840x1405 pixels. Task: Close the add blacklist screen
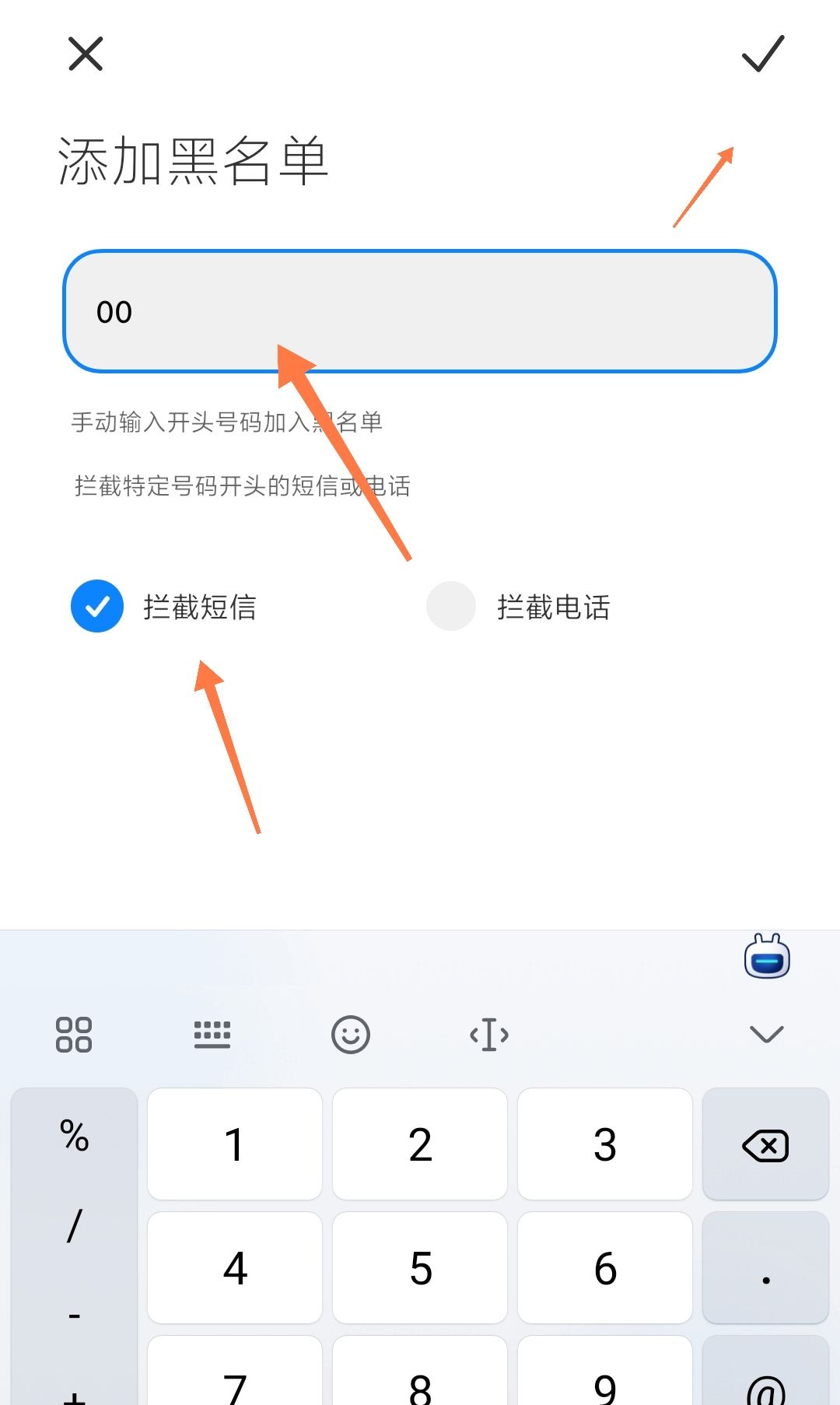[86, 54]
